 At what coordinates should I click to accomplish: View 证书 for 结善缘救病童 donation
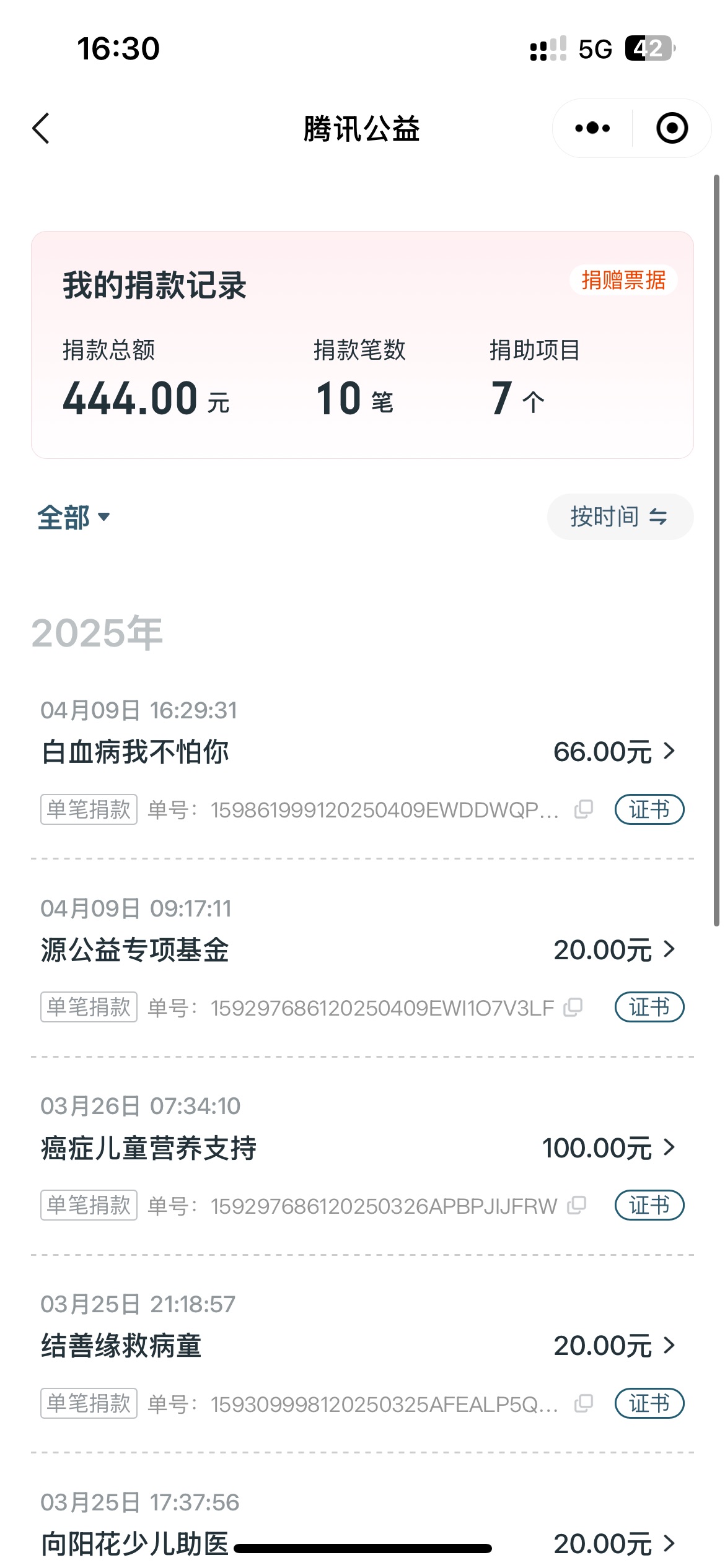click(649, 1403)
